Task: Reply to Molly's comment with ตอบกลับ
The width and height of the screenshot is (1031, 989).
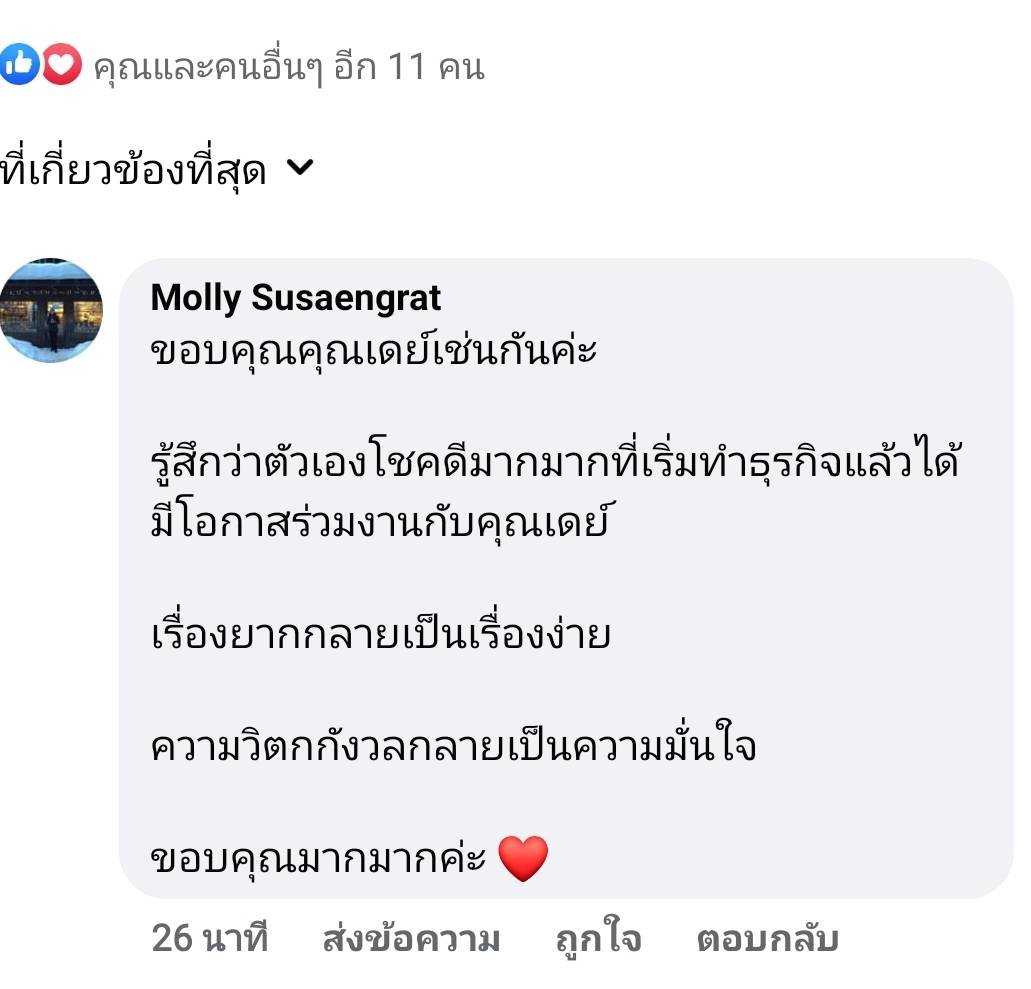Action: coord(767,939)
